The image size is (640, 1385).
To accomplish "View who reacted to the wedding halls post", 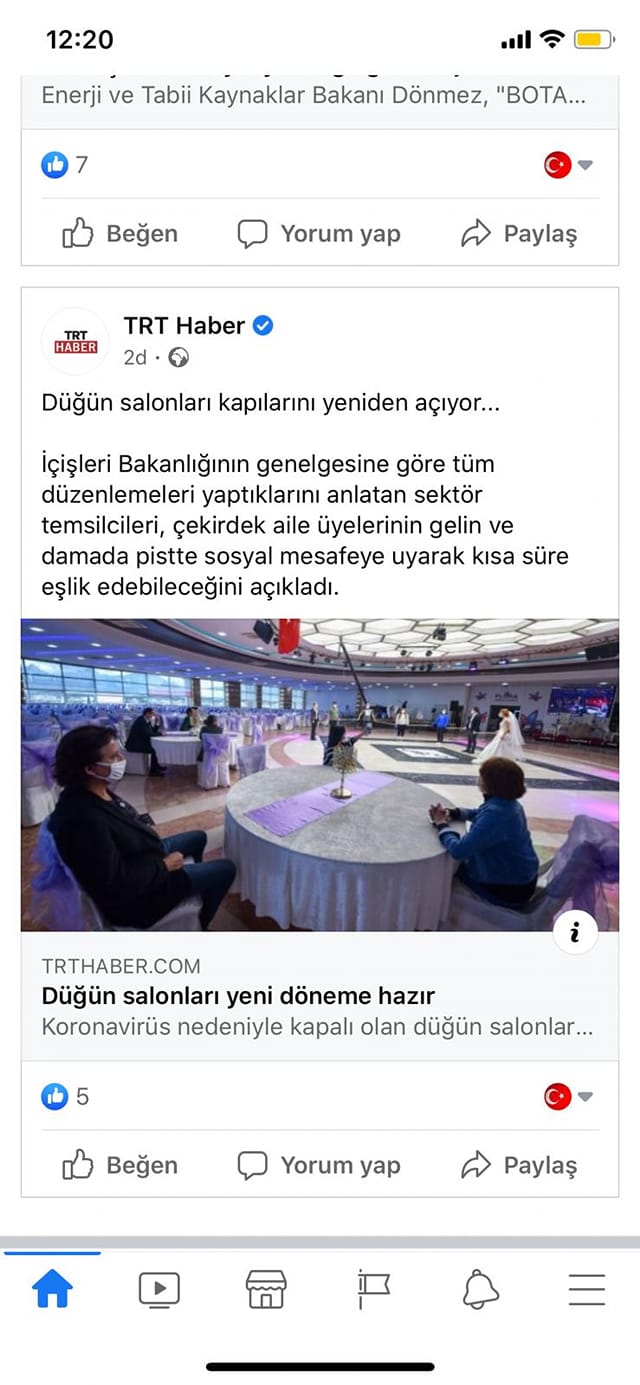I will 65,1097.
